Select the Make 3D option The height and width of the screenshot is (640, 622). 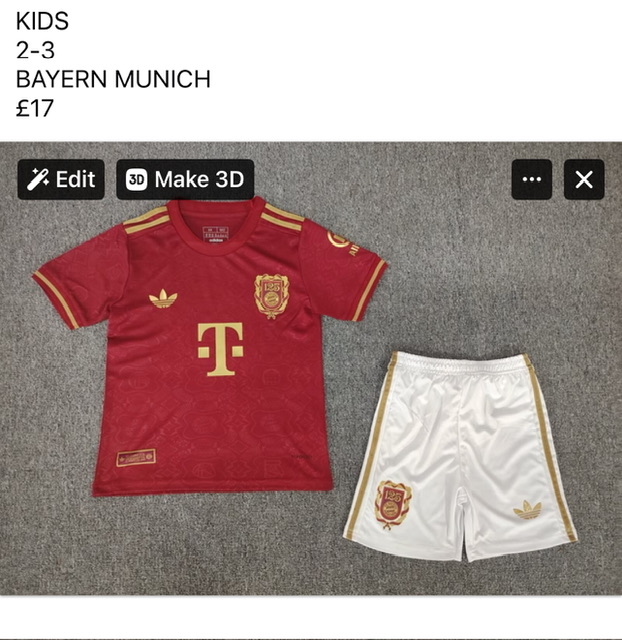click(x=185, y=180)
